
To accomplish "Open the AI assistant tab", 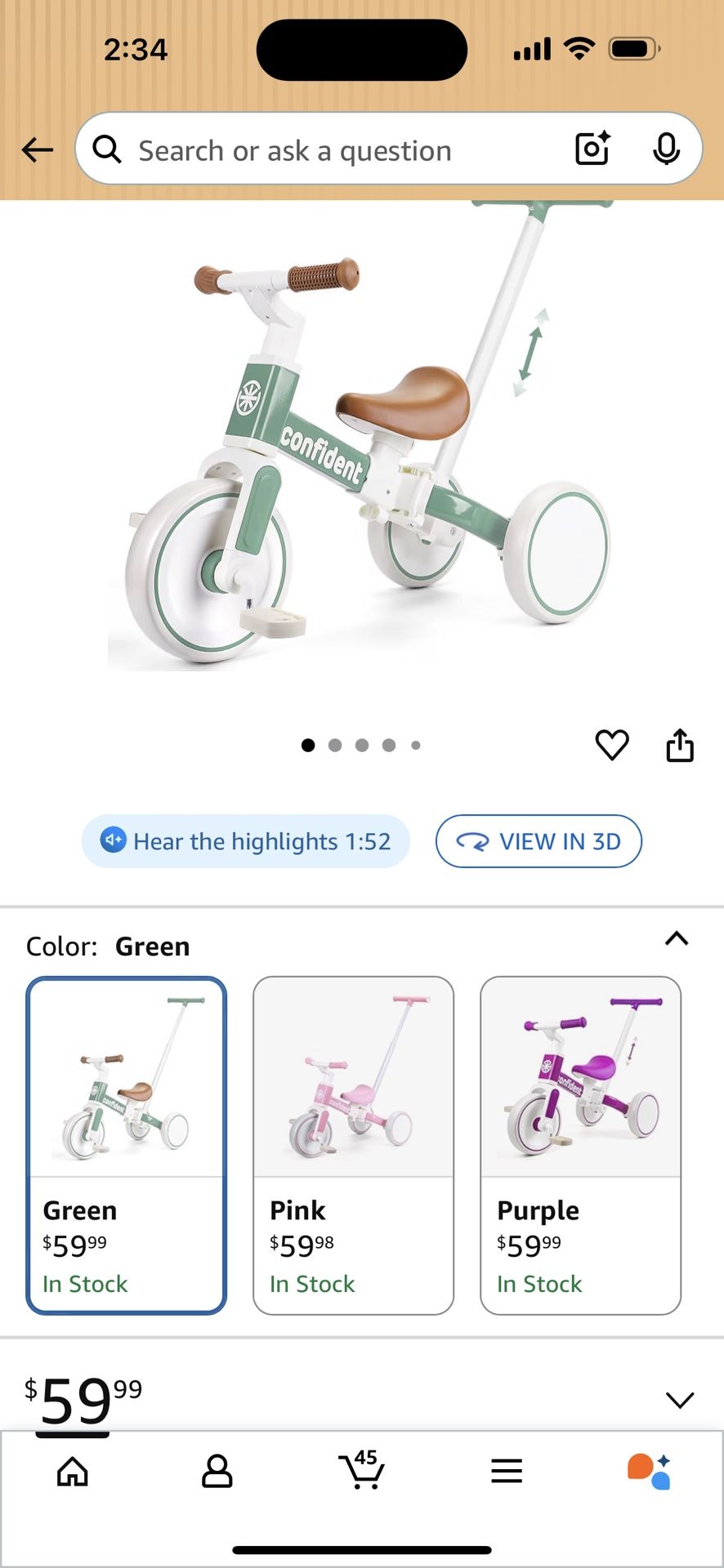I will 650,1472.
